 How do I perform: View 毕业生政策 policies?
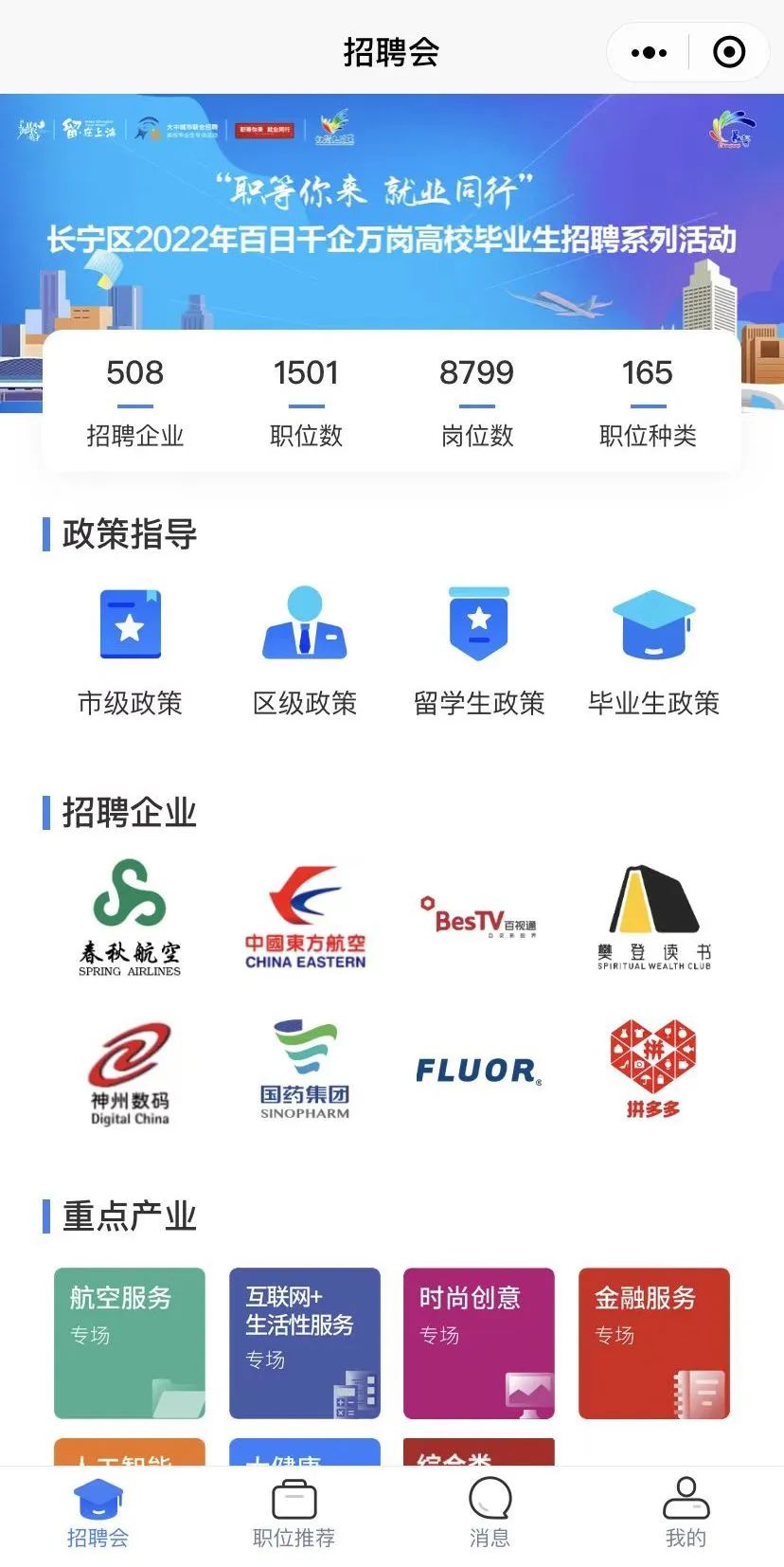(653, 651)
